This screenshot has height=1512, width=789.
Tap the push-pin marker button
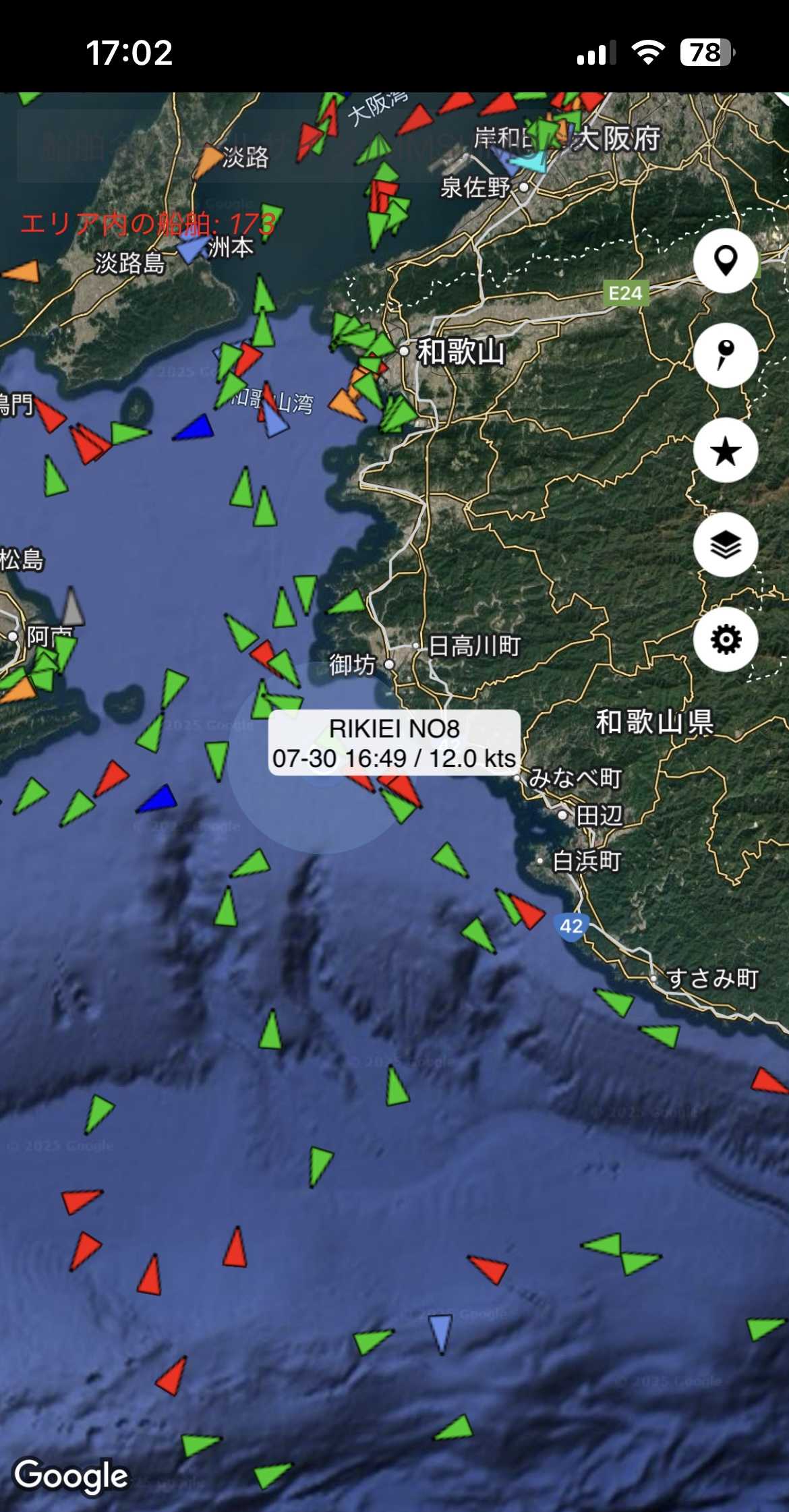[x=726, y=355]
